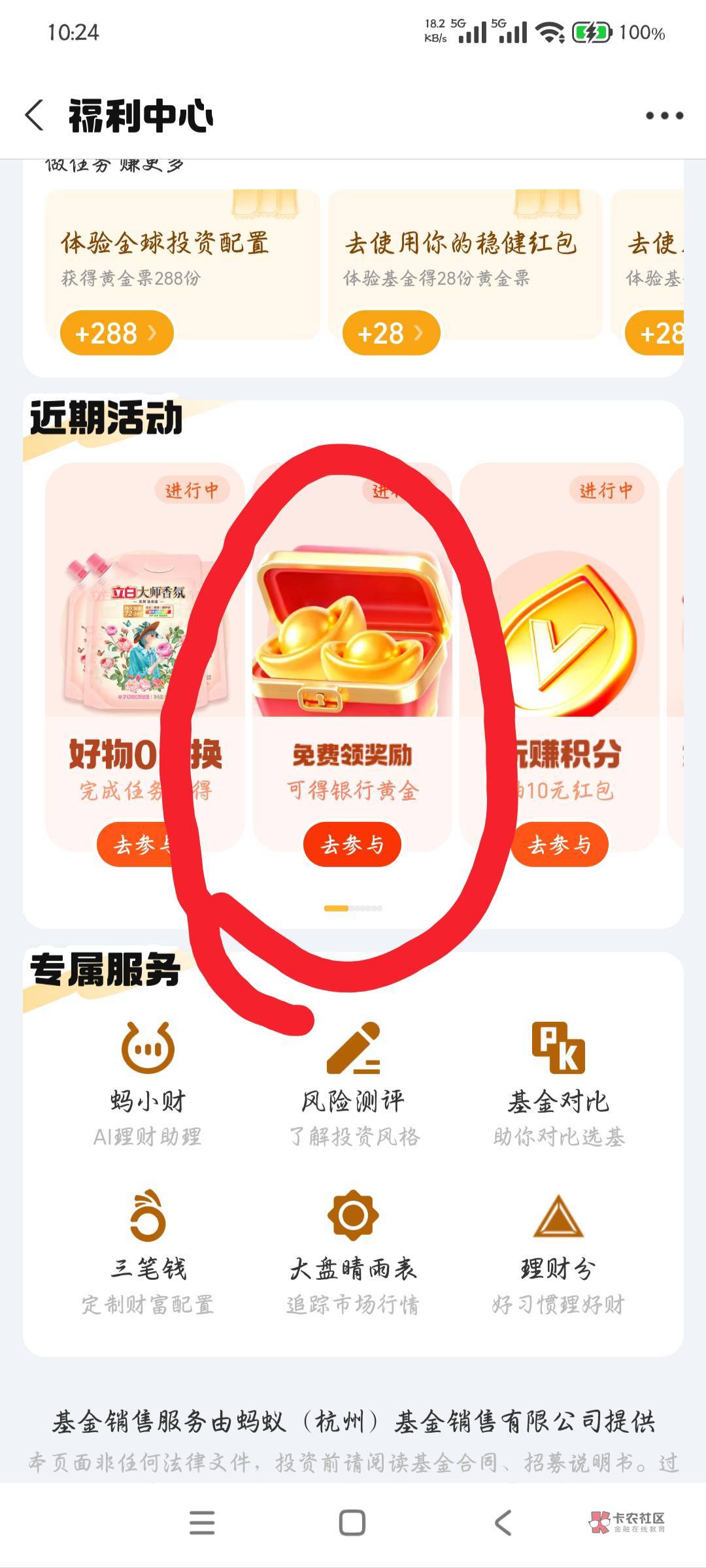
Task: Go back from 福利中心 page
Action: point(34,116)
